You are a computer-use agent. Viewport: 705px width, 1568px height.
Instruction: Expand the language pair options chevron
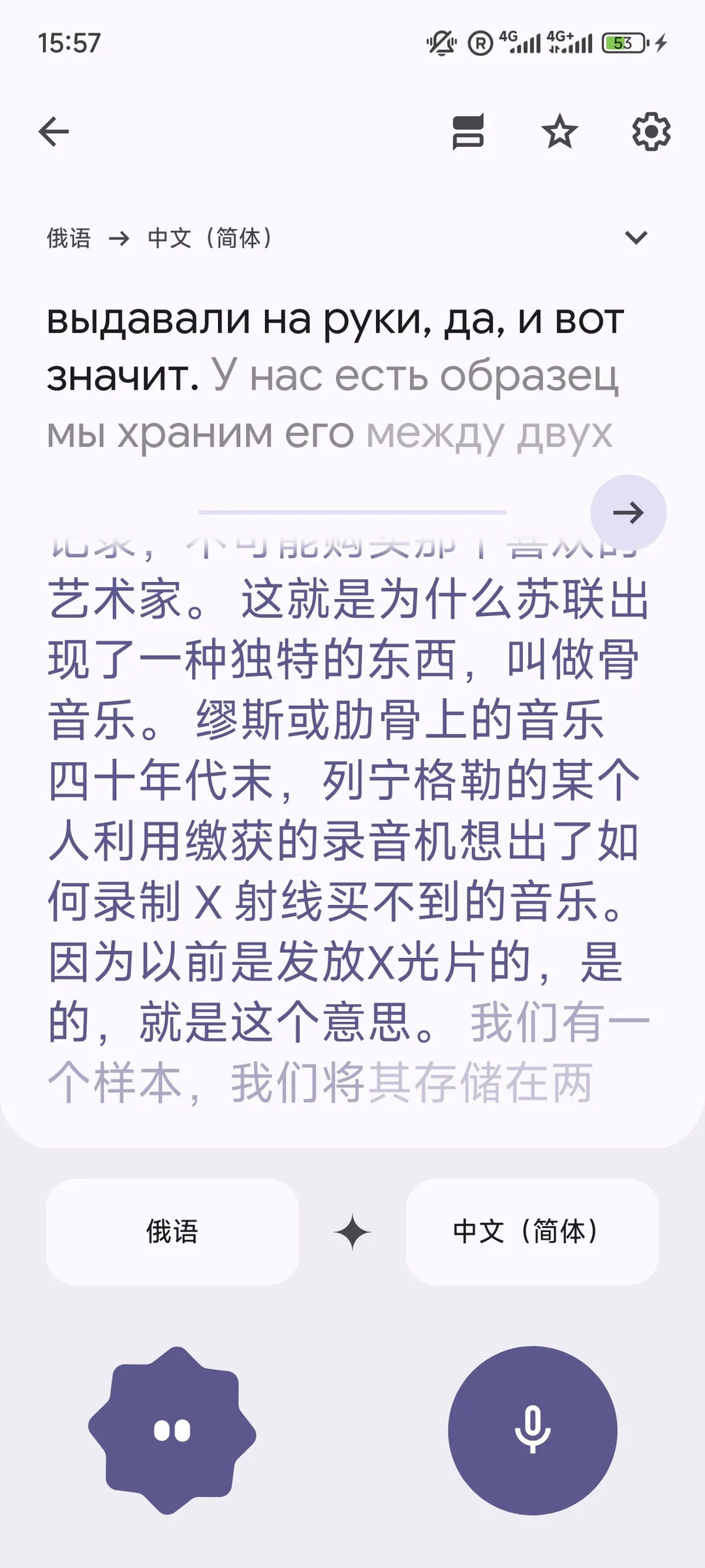637,238
